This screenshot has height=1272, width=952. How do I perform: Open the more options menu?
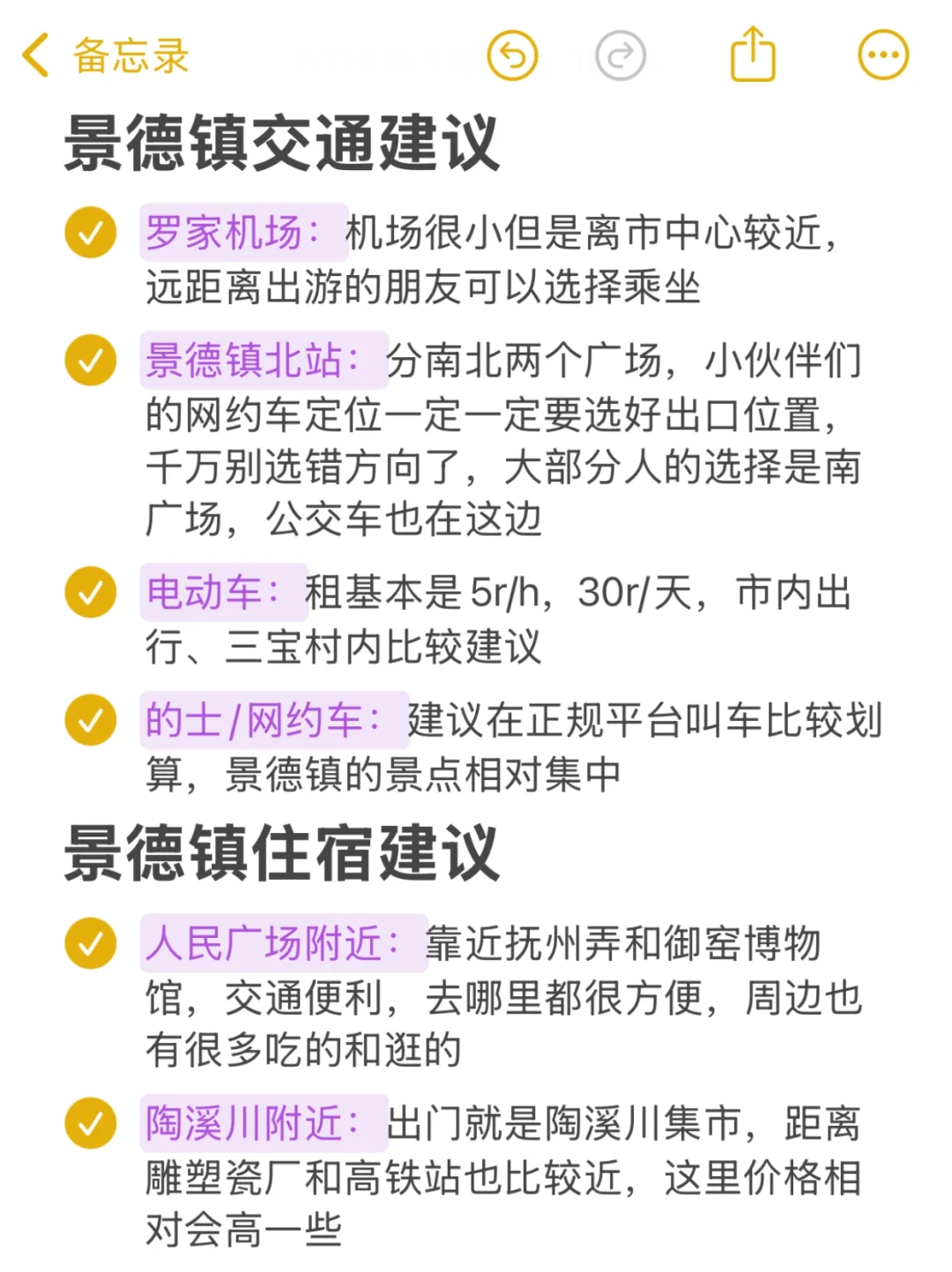click(x=883, y=56)
